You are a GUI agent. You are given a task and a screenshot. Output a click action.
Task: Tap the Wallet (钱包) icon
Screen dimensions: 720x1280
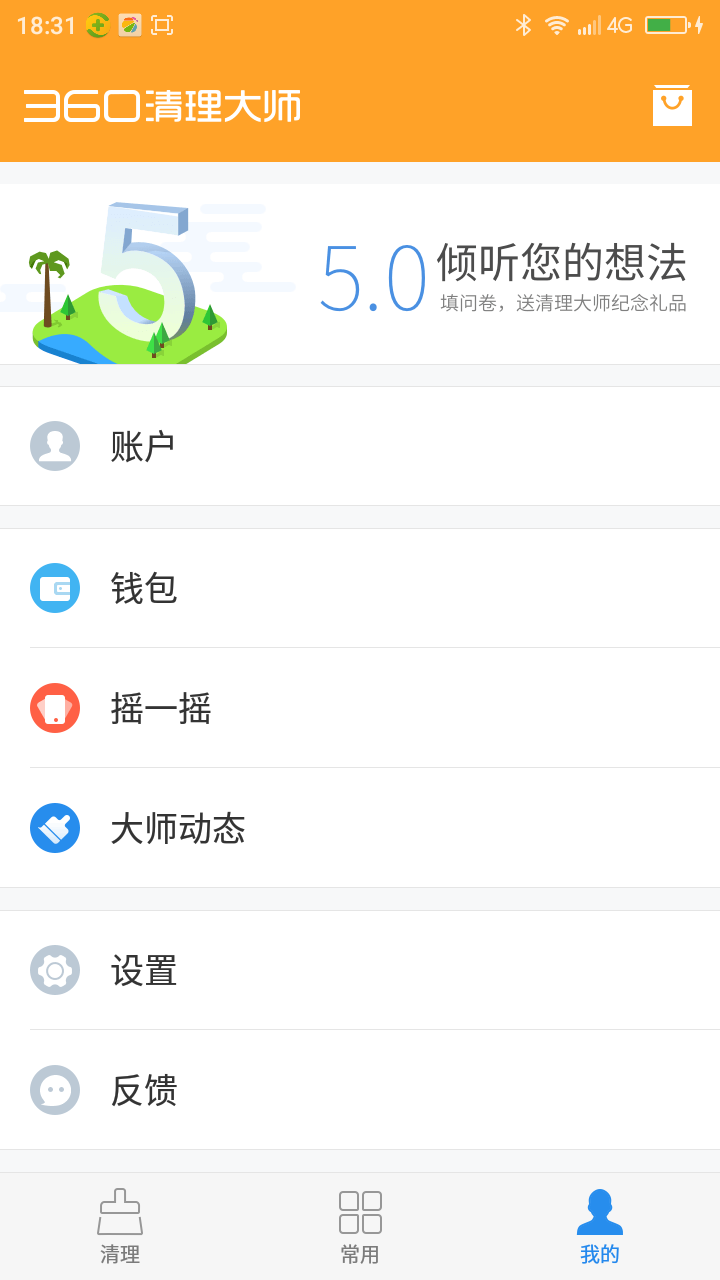pyautogui.click(x=55, y=589)
